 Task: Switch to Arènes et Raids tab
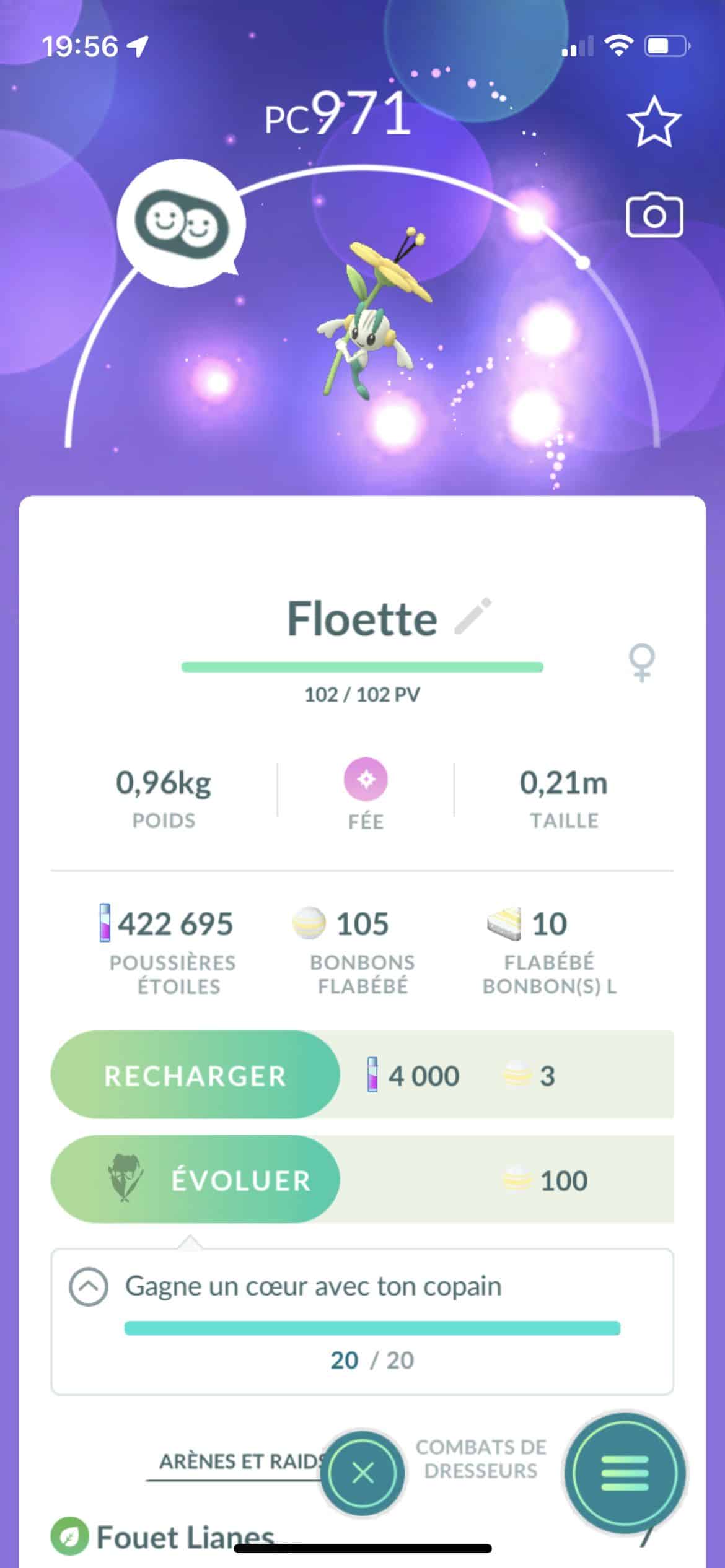click(x=240, y=1461)
